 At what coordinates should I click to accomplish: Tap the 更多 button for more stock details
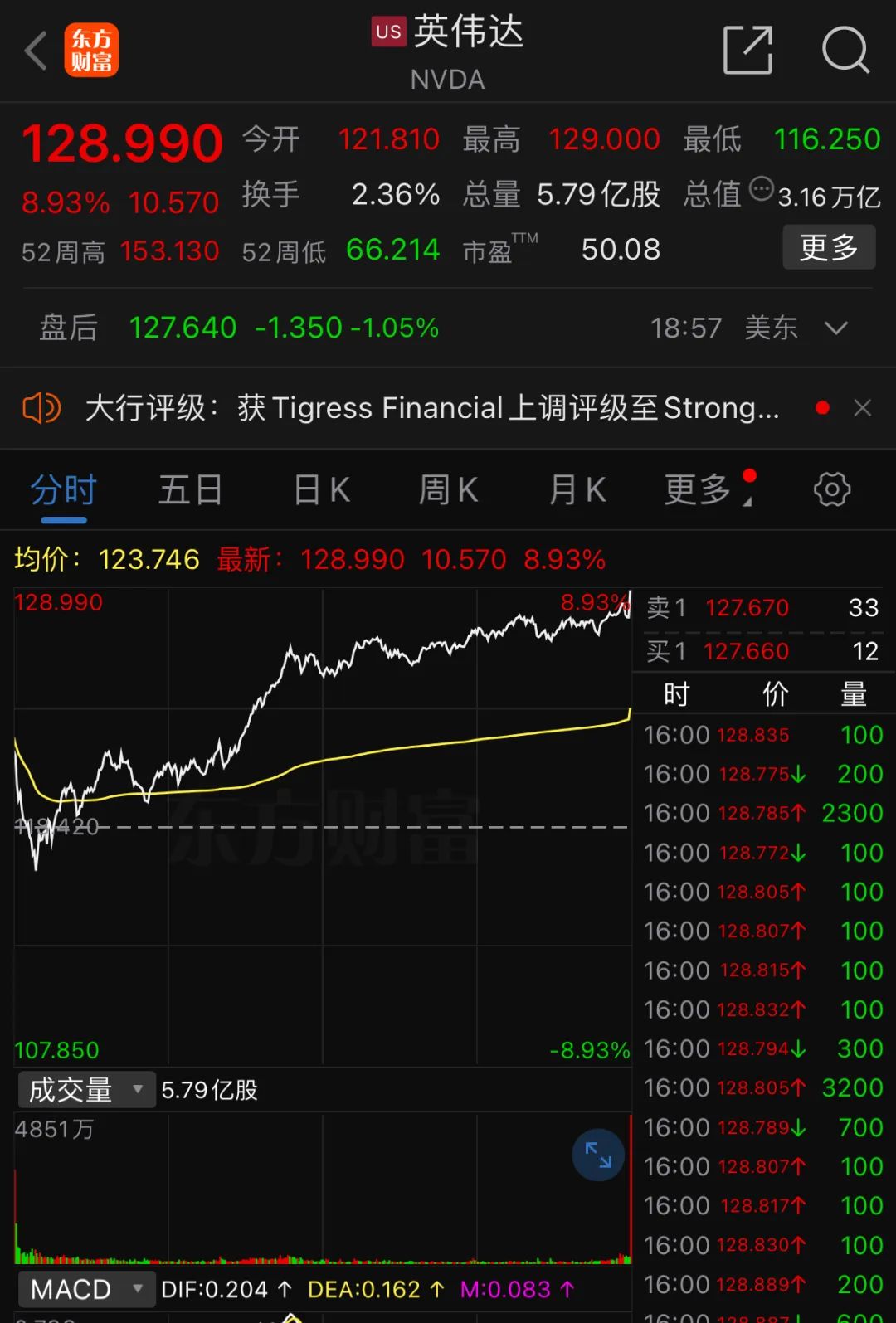(x=829, y=247)
